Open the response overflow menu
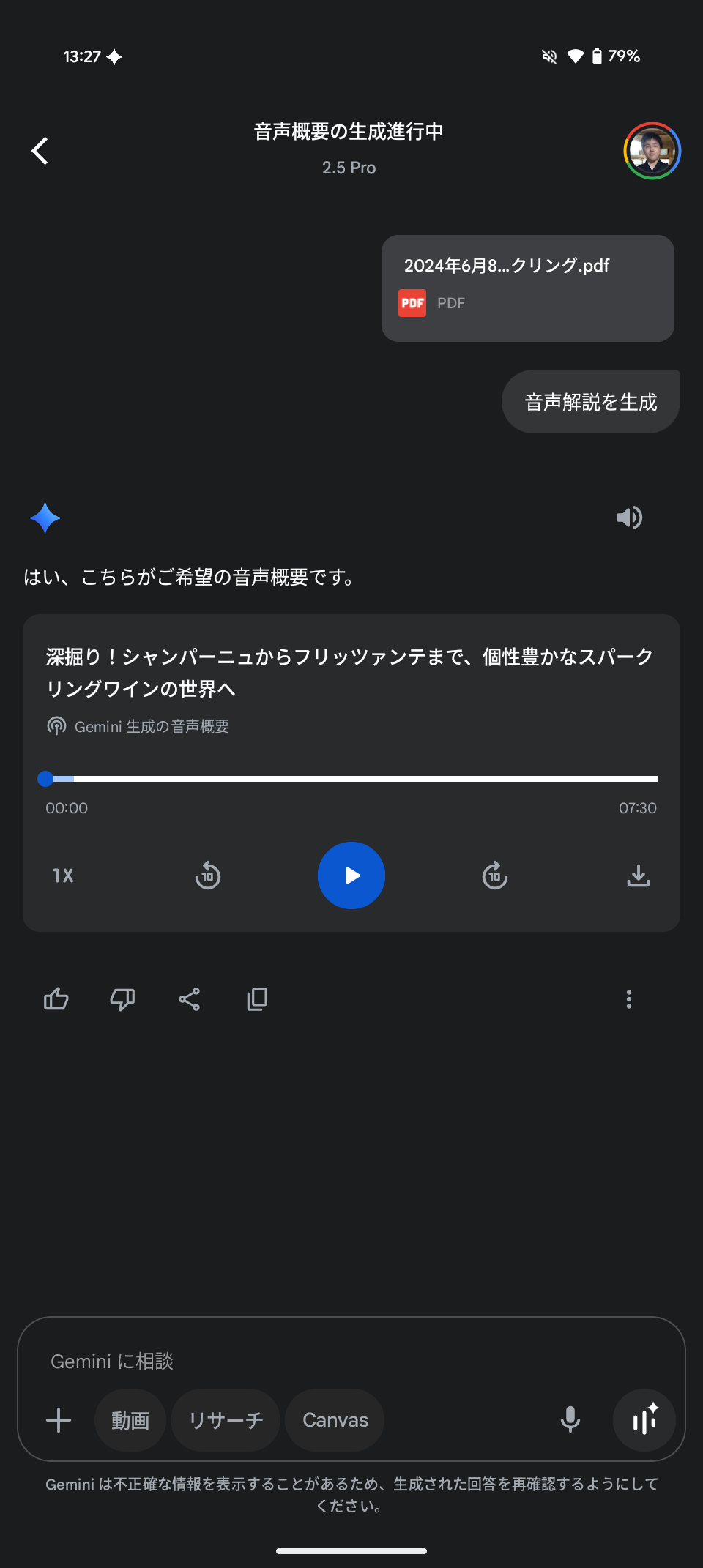The image size is (703, 1568). [629, 999]
